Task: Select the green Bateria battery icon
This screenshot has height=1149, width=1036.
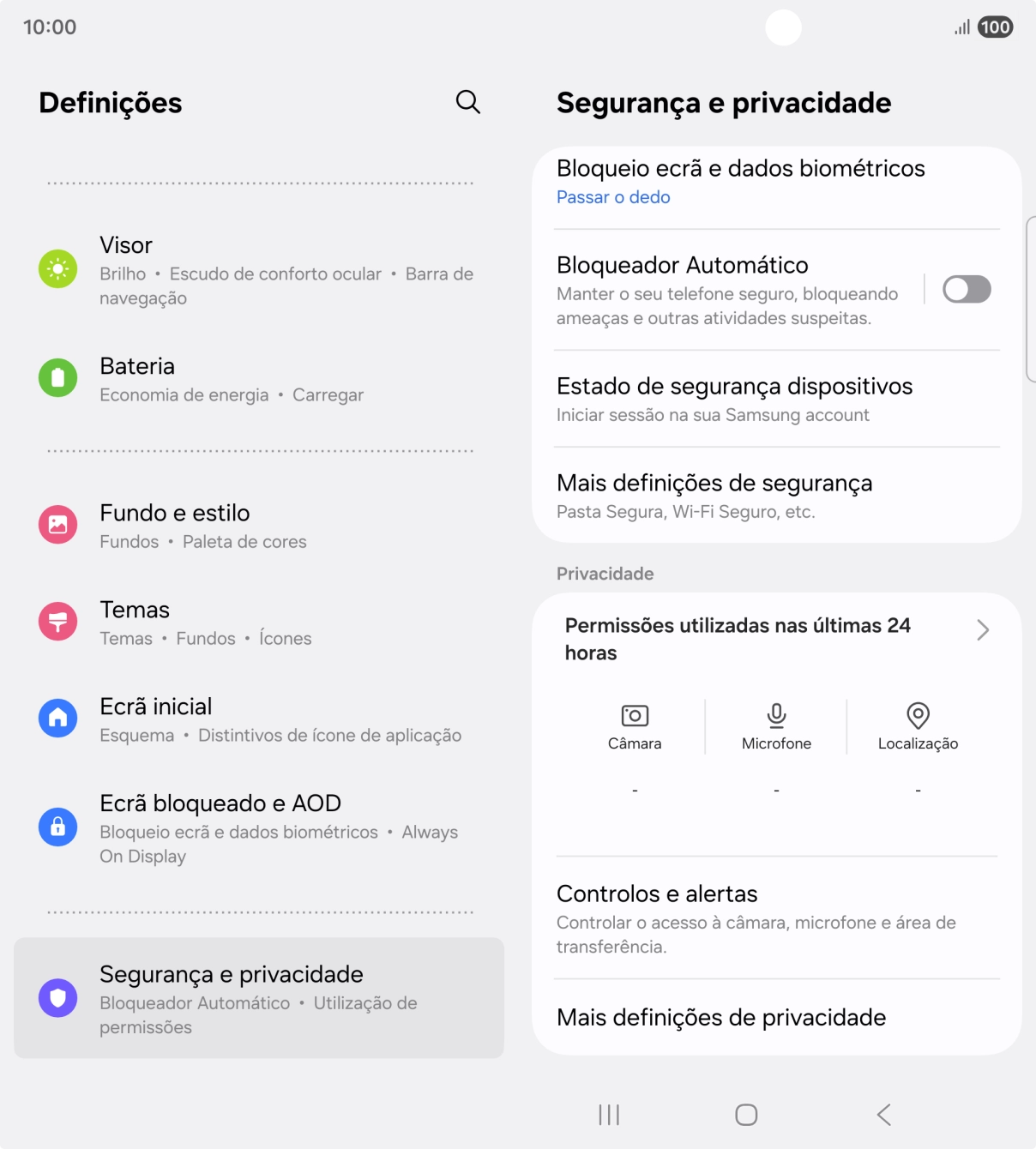Action: (57, 377)
